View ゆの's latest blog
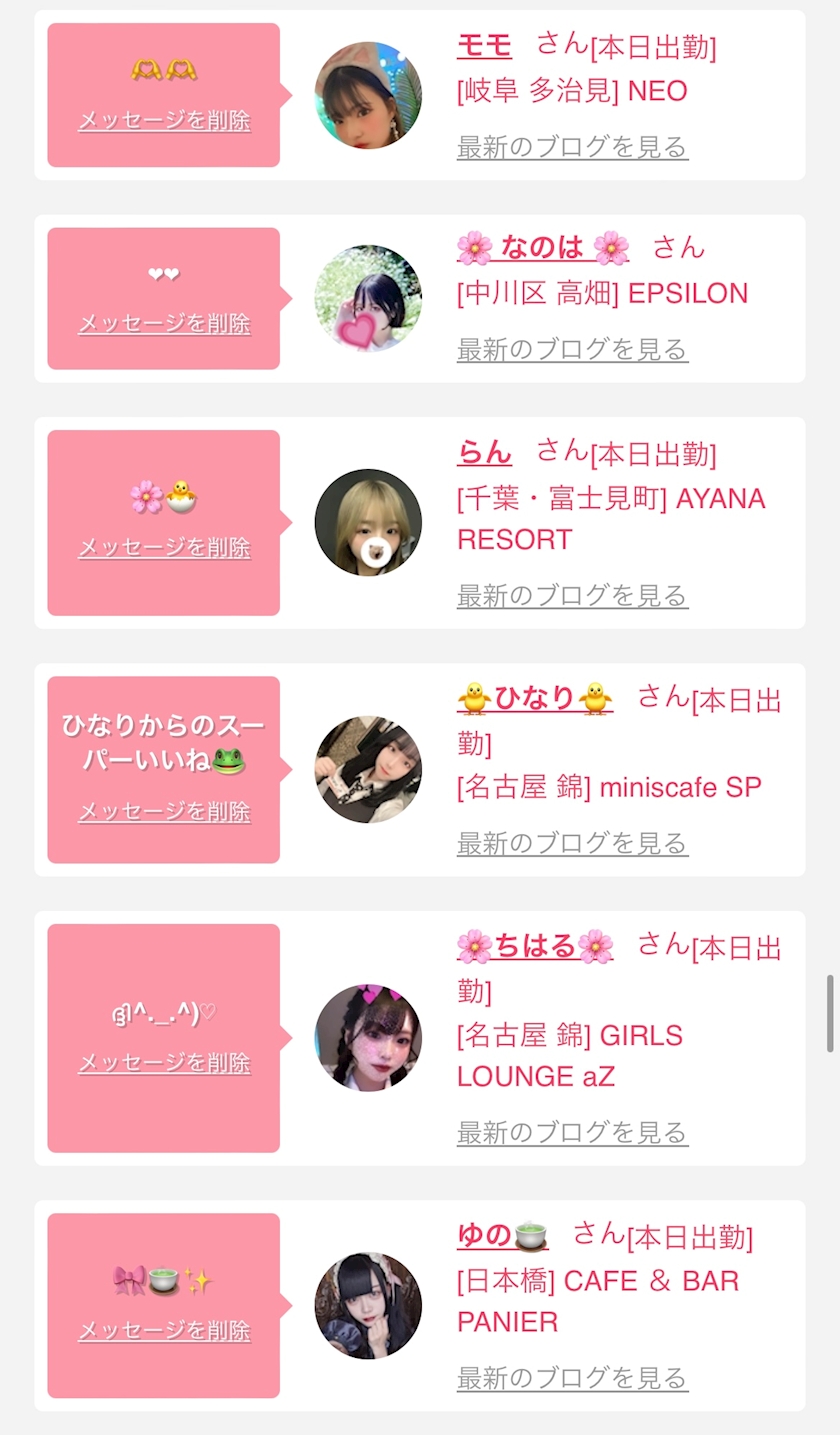Screen dimensions: 840x1435 click(x=572, y=1378)
